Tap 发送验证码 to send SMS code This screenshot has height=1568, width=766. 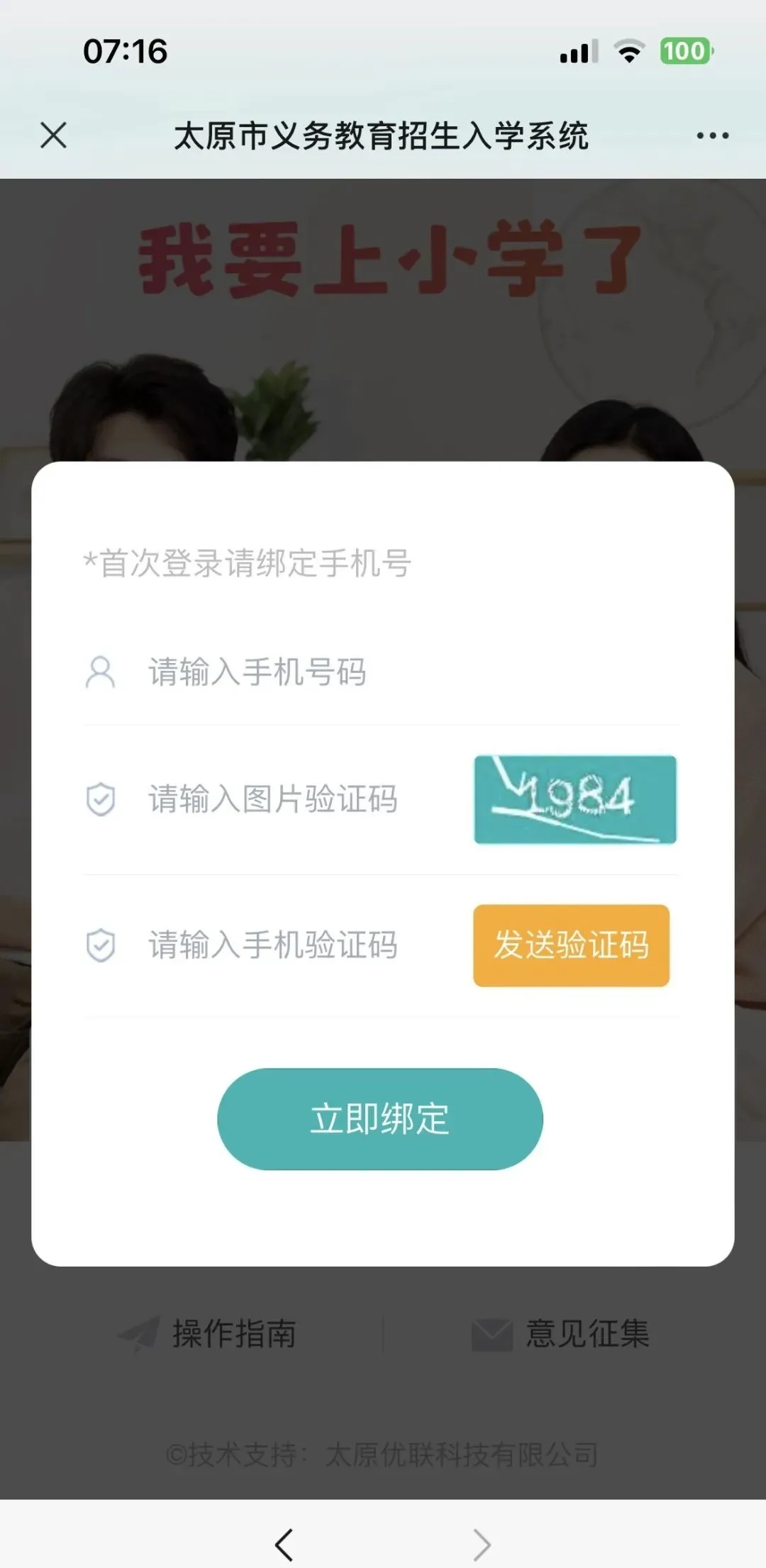point(571,945)
